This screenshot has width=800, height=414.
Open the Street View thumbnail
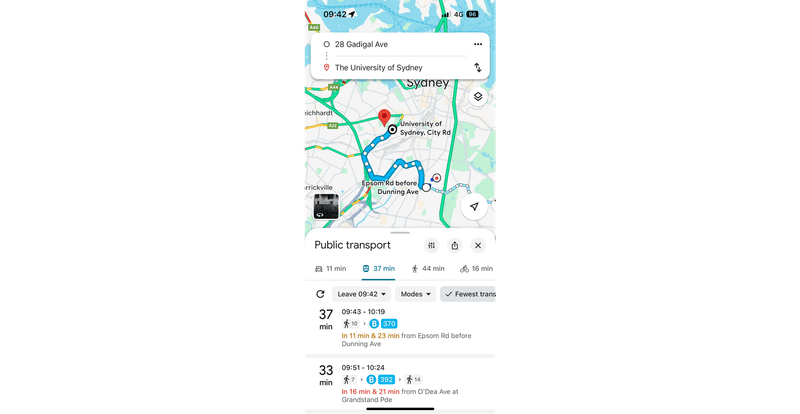[x=326, y=206]
